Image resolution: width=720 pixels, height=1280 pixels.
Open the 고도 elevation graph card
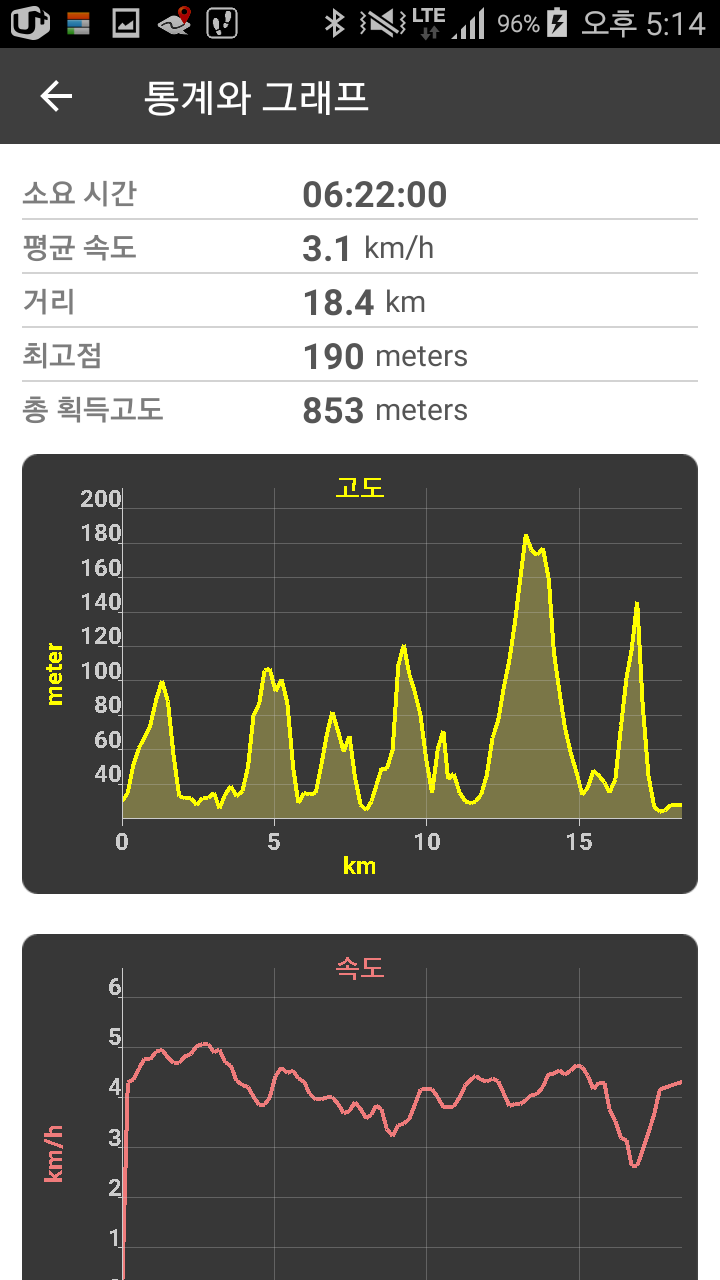360,674
